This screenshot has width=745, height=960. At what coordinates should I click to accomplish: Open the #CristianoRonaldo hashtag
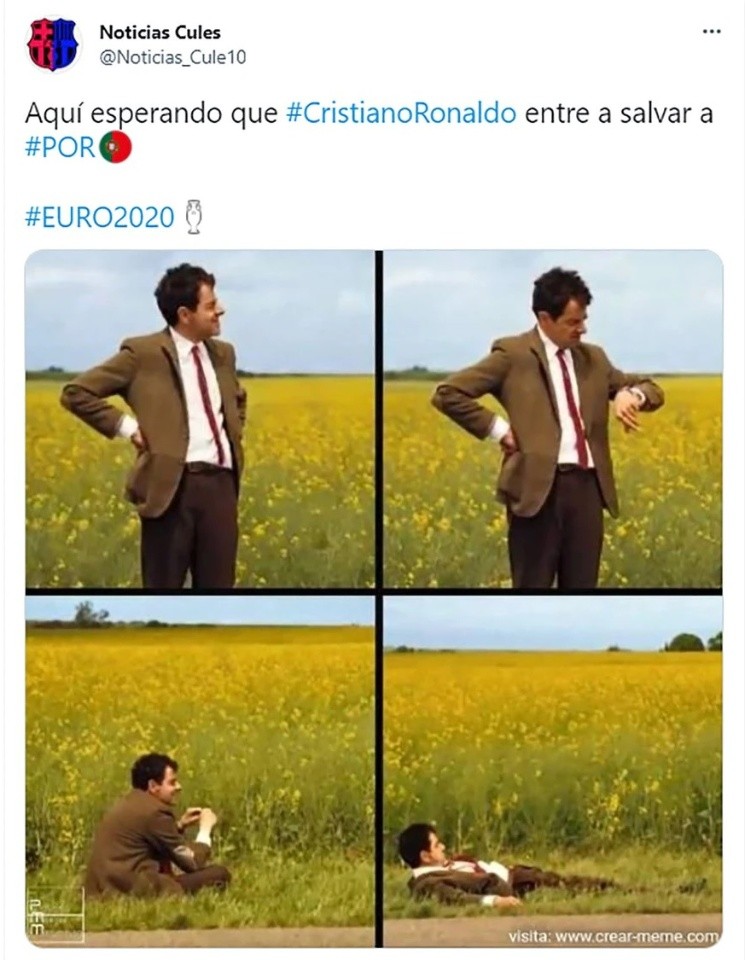point(401,113)
